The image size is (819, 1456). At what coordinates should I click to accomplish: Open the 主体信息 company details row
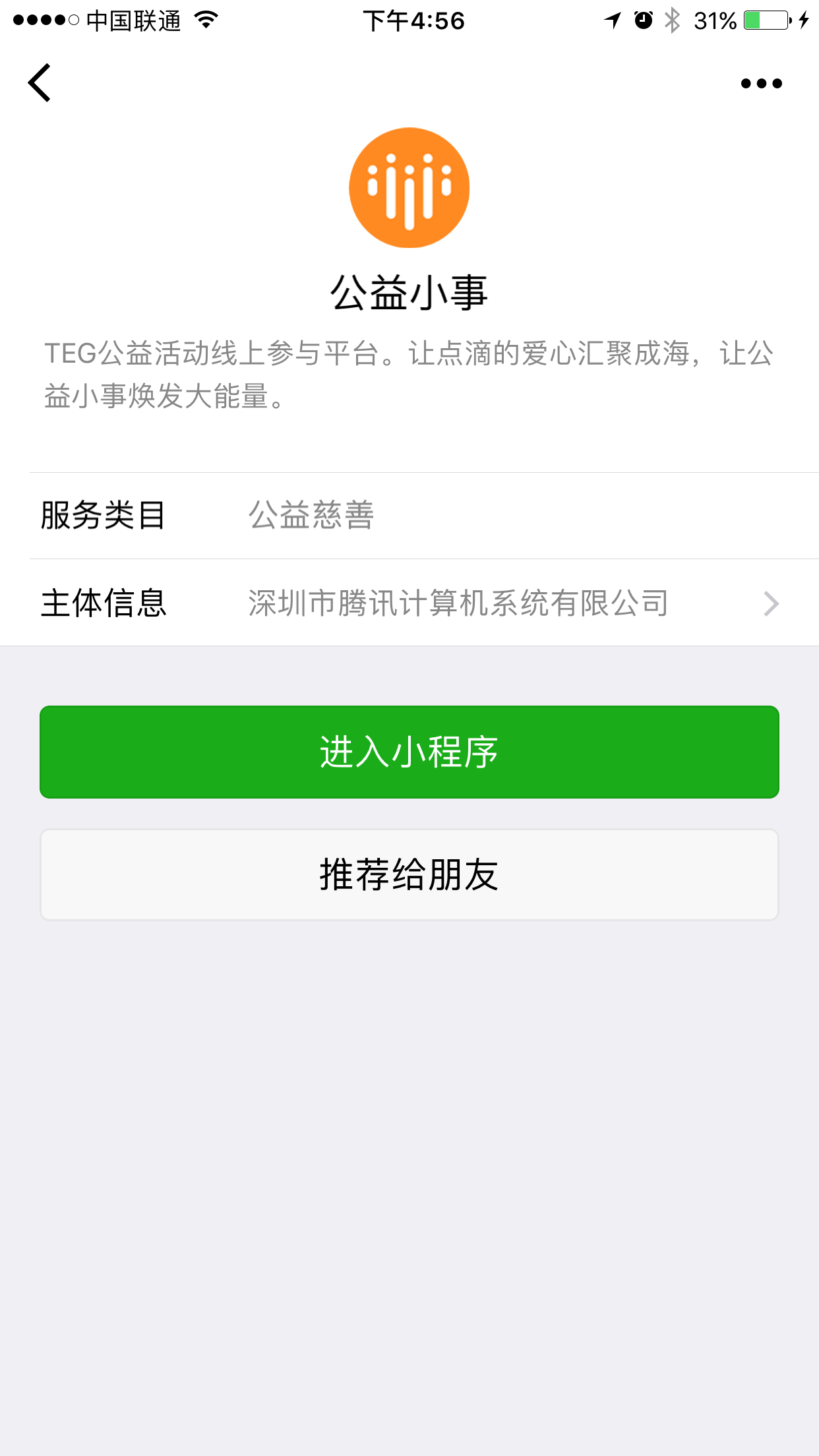409,603
